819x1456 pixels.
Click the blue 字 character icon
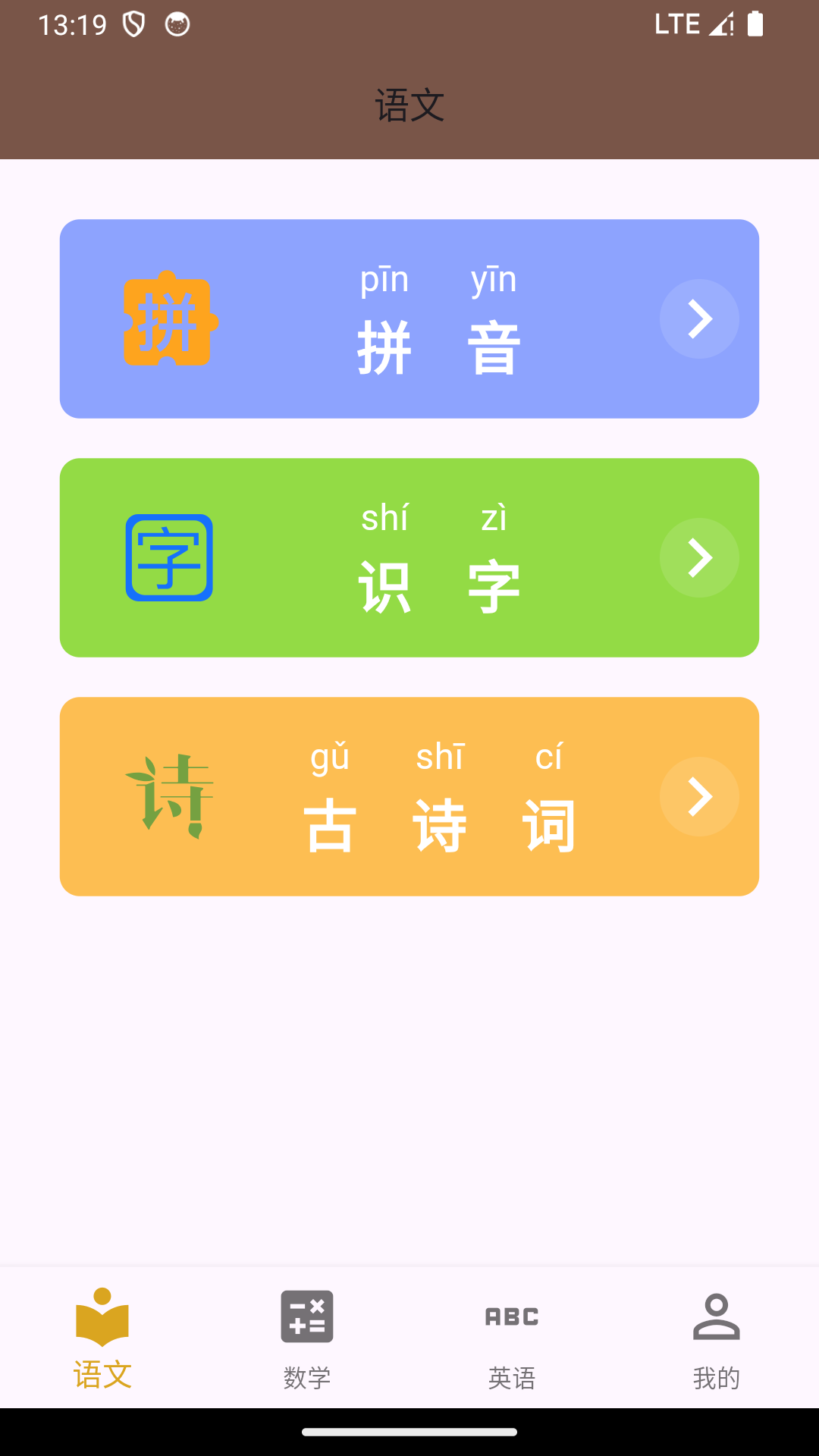coord(171,557)
